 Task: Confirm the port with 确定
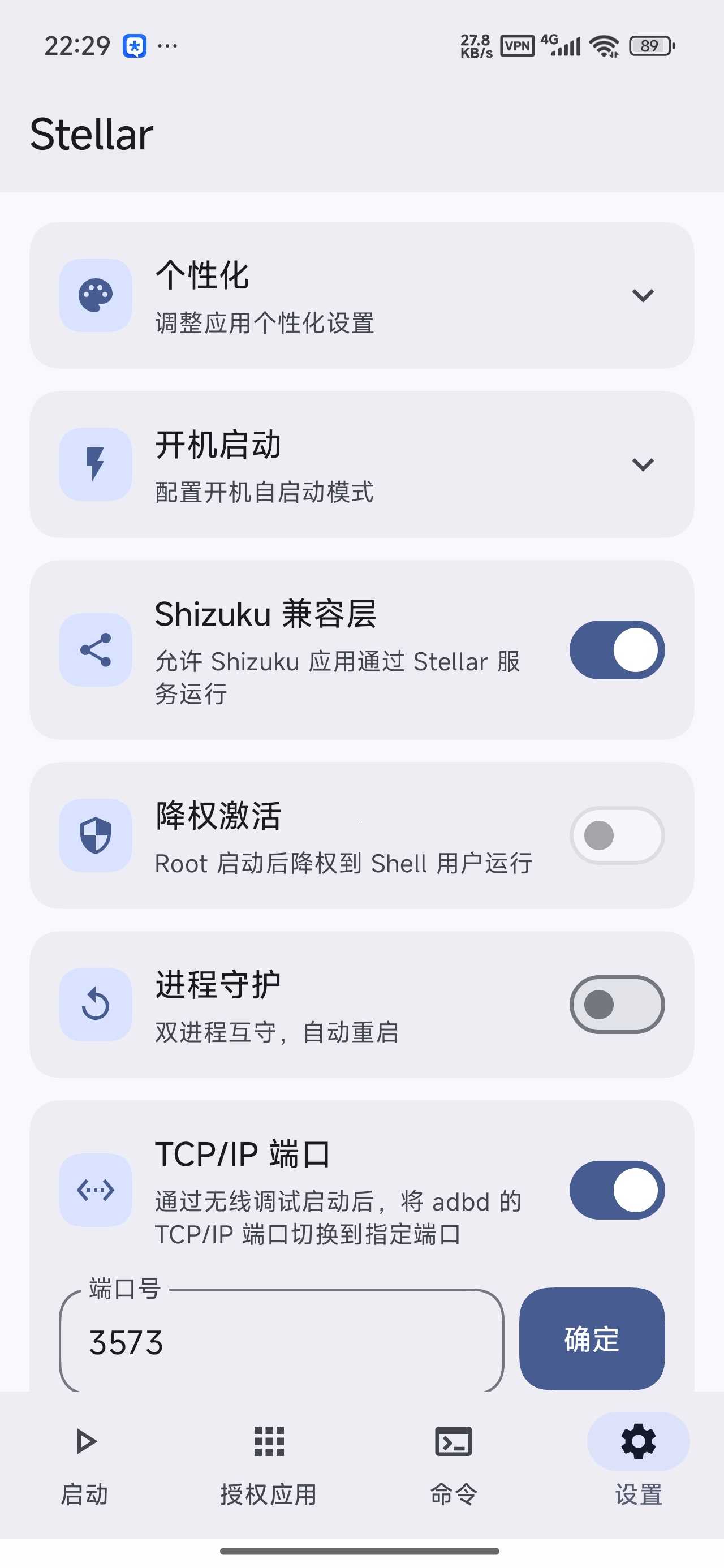(x=592, y=1339)
